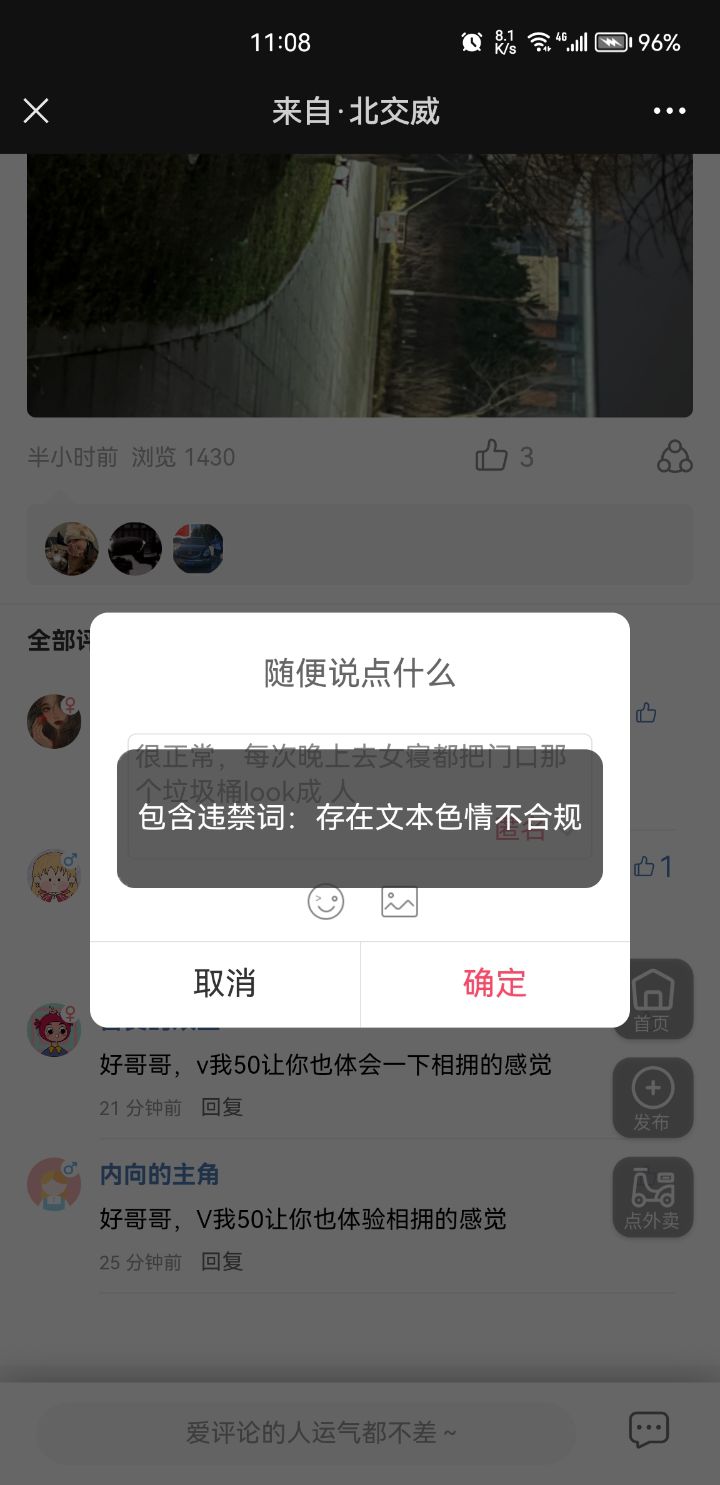Like the post with thumbs-up
Image resolution: width=720 pixels, height=1485 pixels.
pyautogui.click(x=492, y=457)
